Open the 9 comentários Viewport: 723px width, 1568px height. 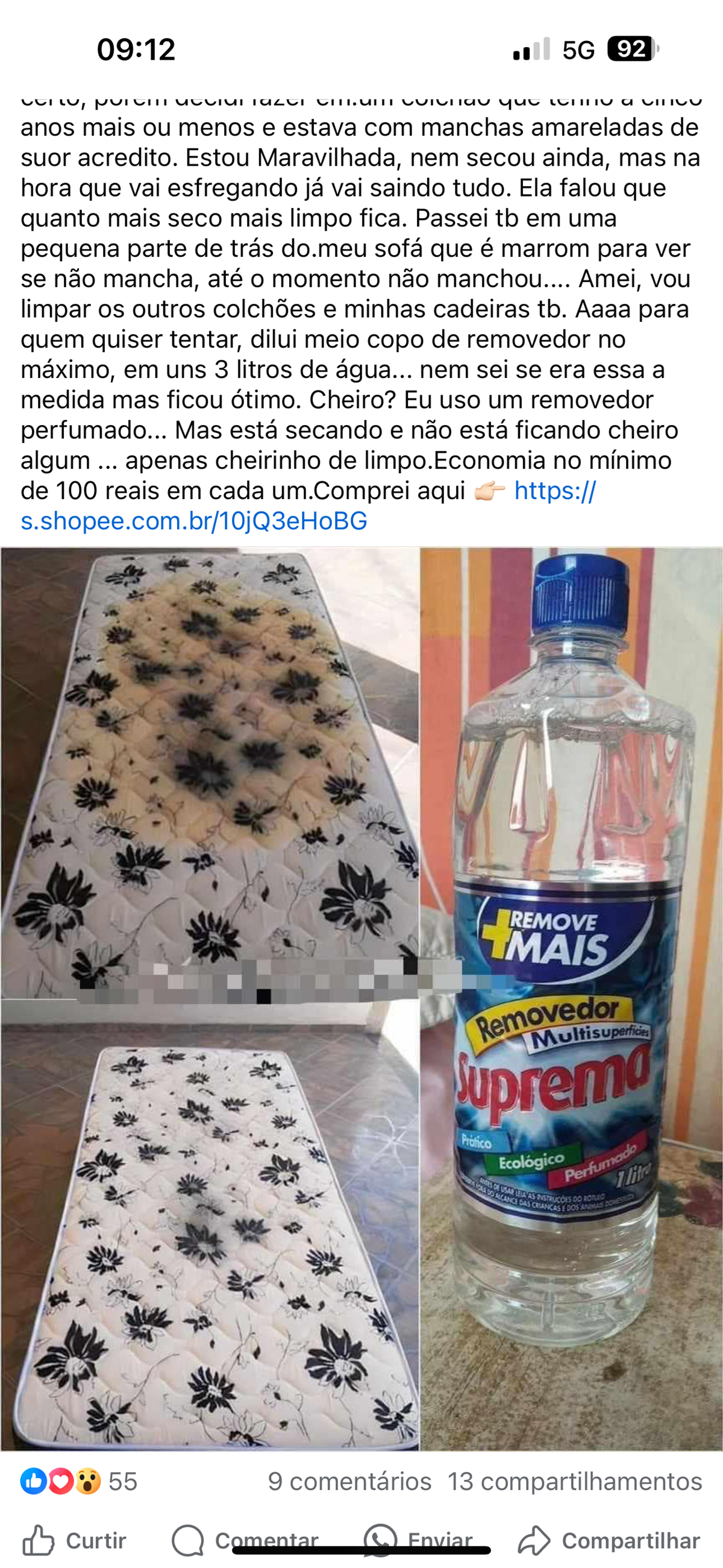[x=349, y=1481]
